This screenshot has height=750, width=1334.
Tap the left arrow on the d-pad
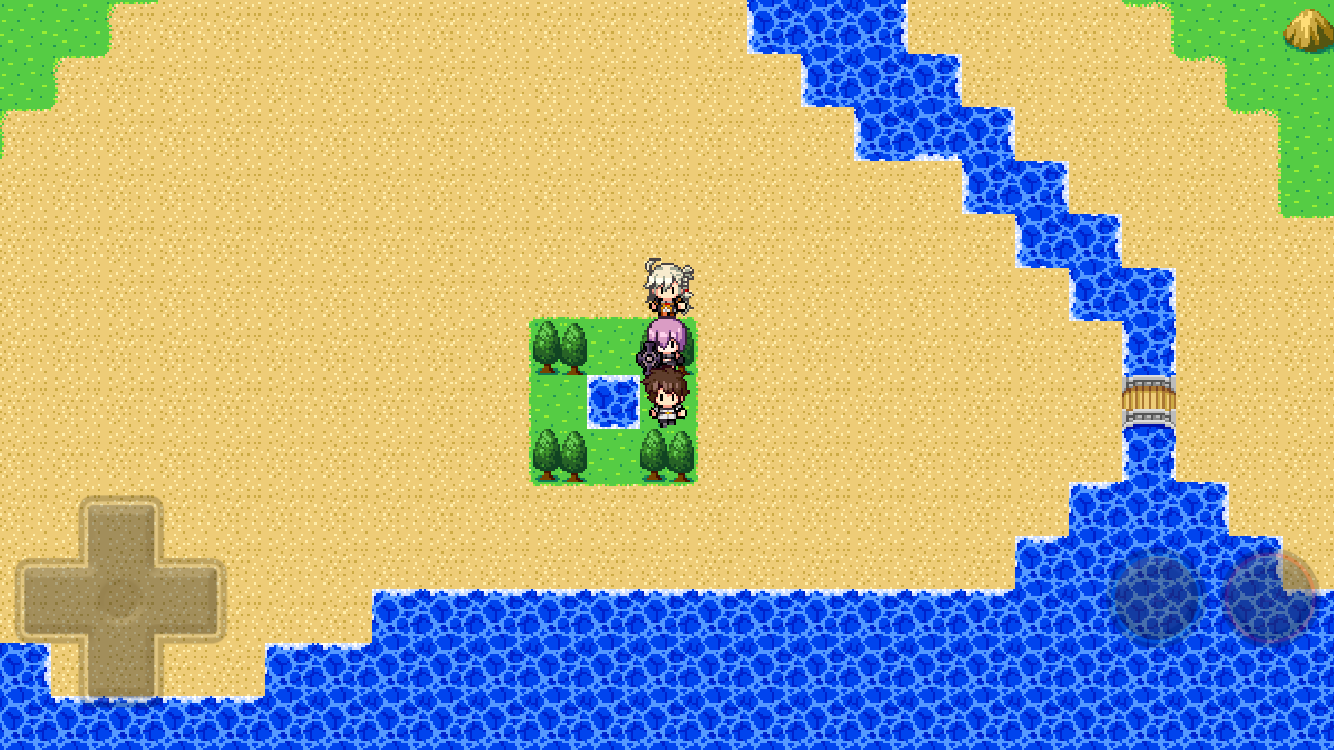point(50,600)
